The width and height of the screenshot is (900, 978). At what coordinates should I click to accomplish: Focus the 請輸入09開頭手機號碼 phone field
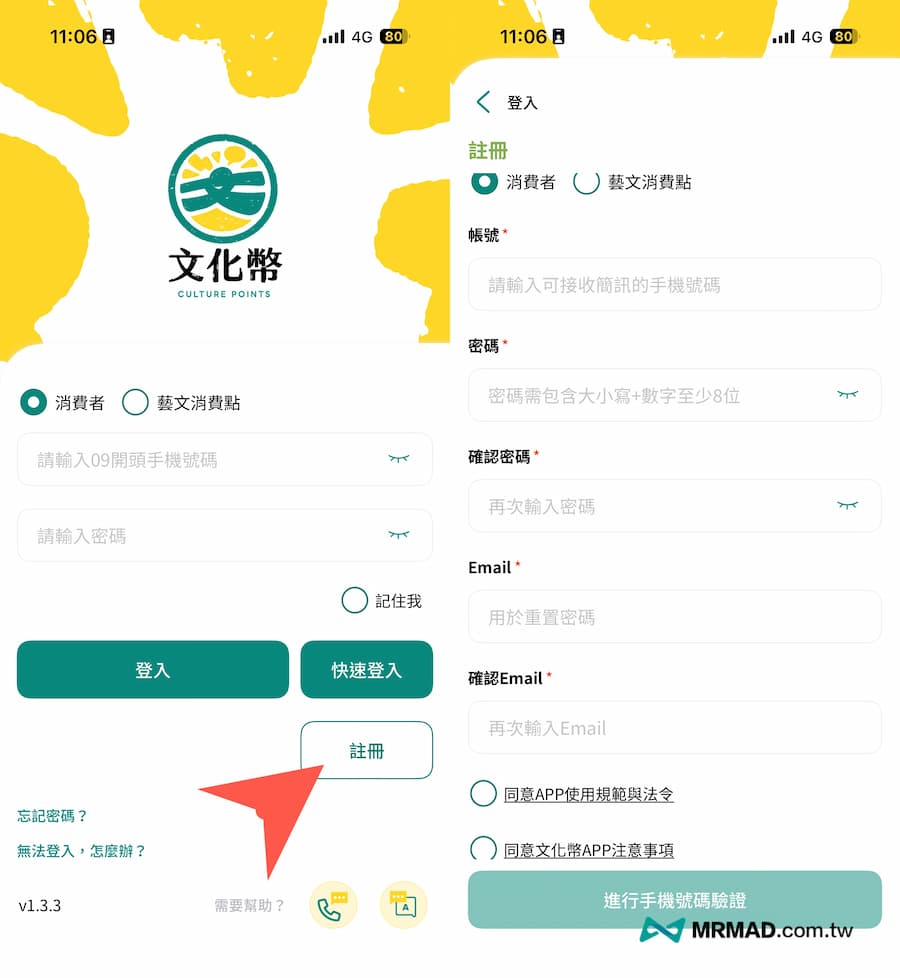point(200,460)
